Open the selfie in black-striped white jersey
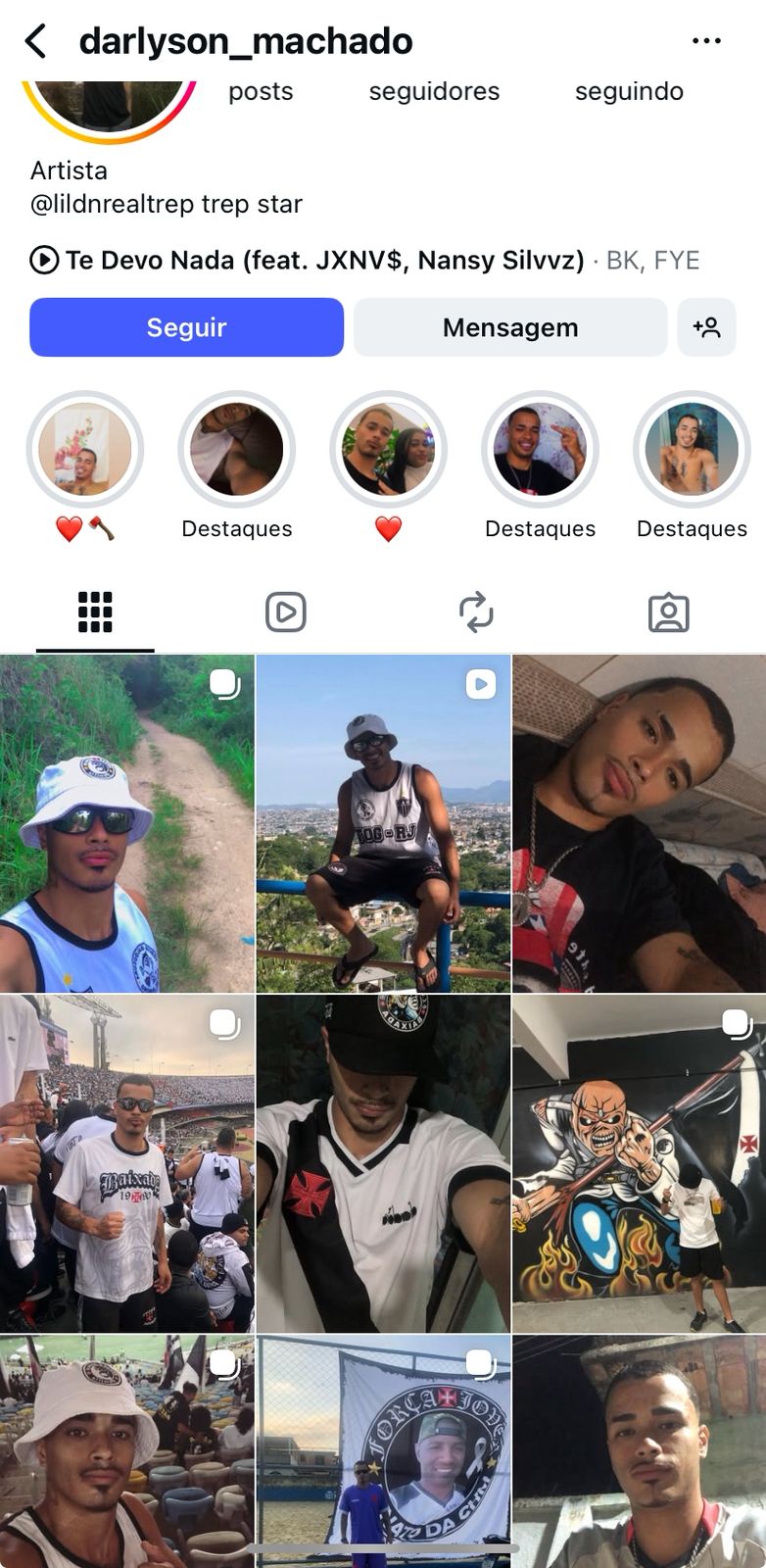The image size is (766, 1568). click(383, 1163)
